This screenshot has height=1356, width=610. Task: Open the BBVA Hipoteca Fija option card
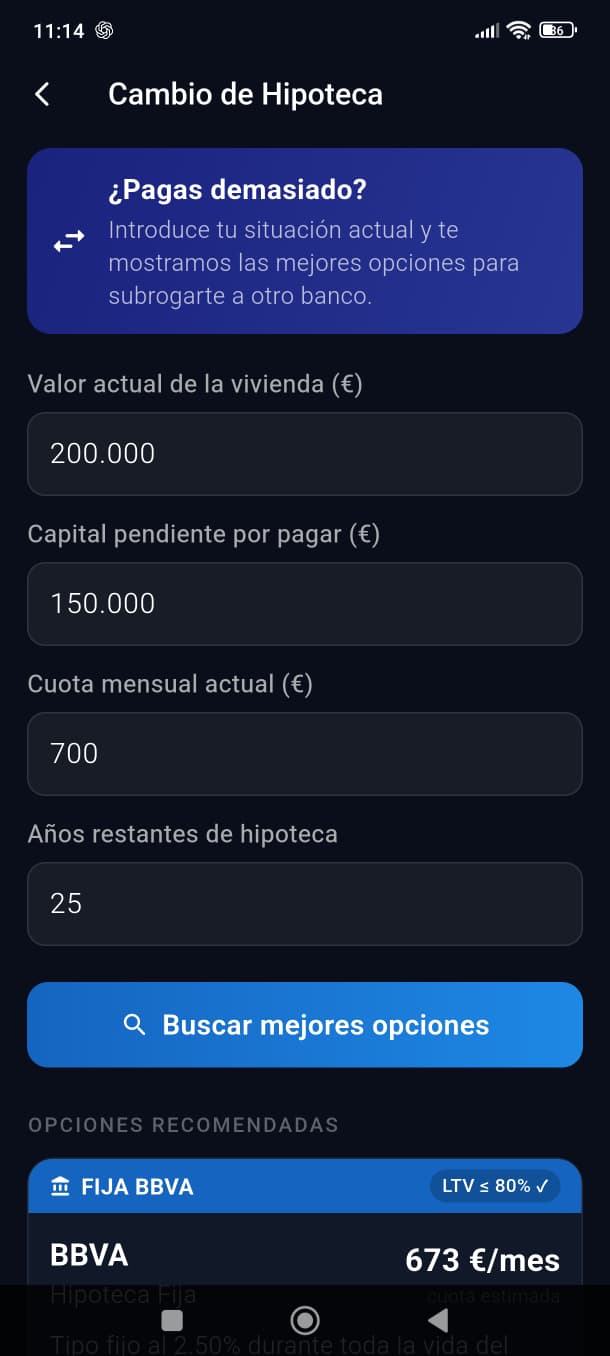coord(304,1250)
